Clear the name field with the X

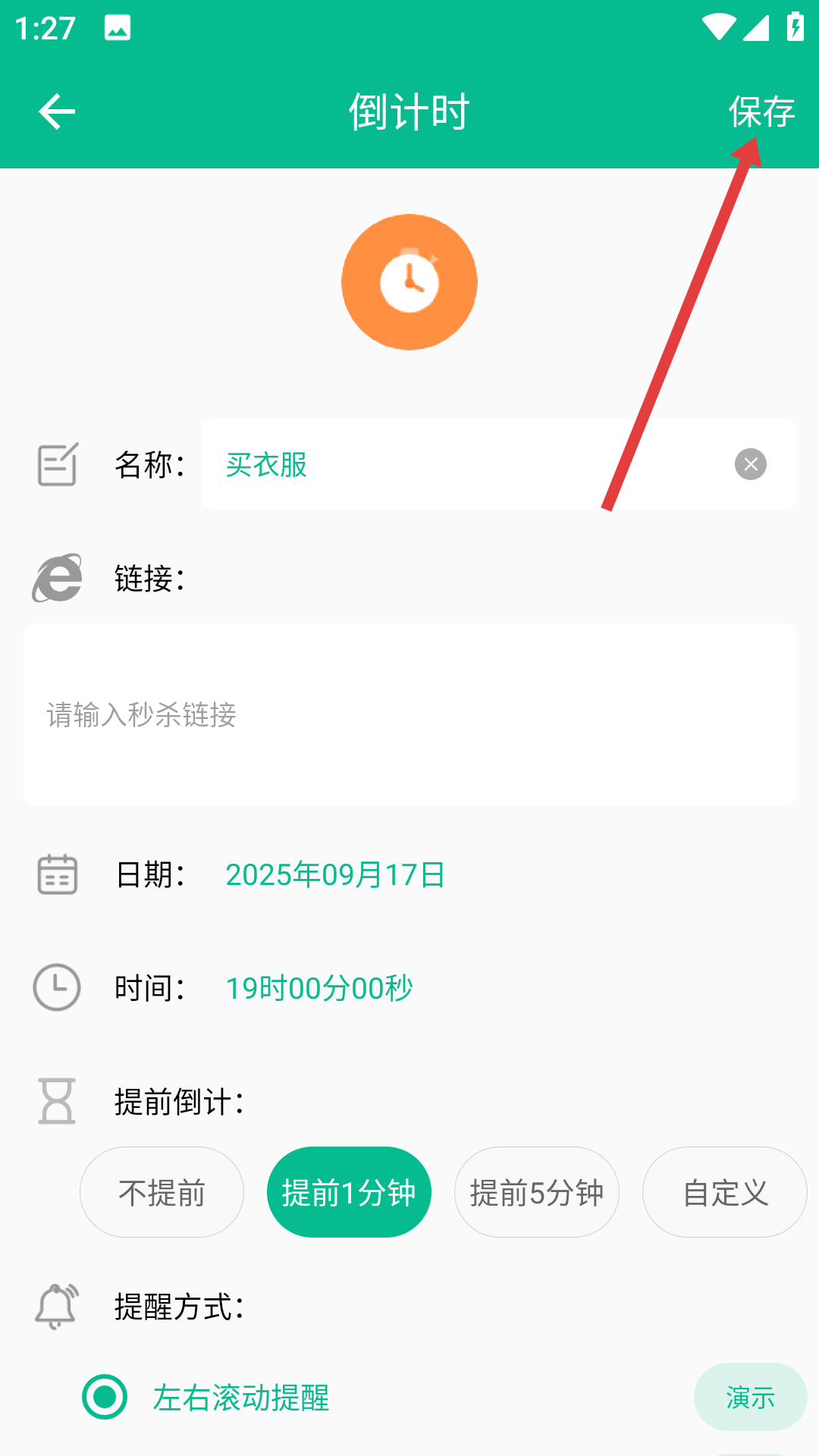coord(751,464)
